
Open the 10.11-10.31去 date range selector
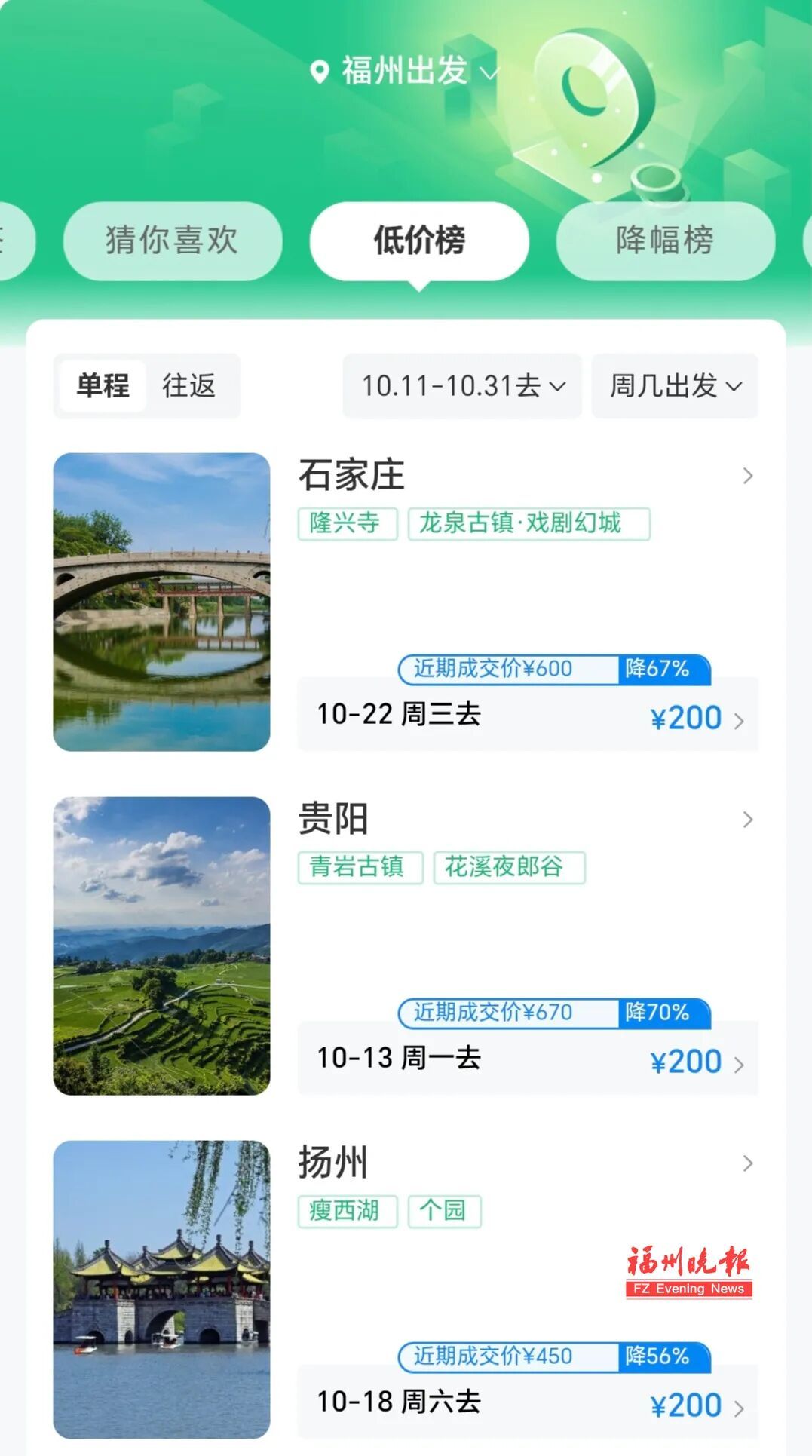click(462, 386)
